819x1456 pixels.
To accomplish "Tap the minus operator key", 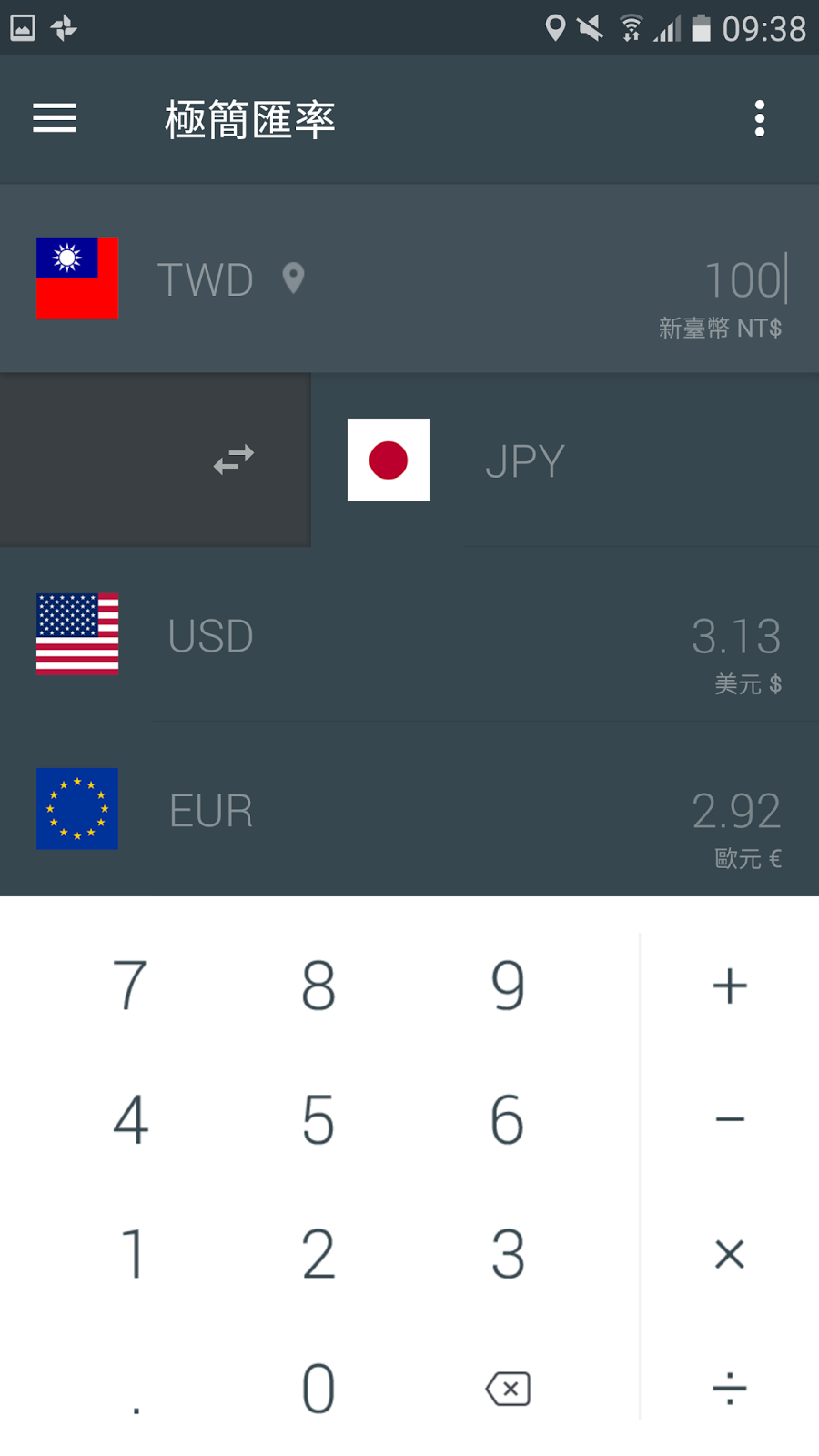I will [730, 1119].
